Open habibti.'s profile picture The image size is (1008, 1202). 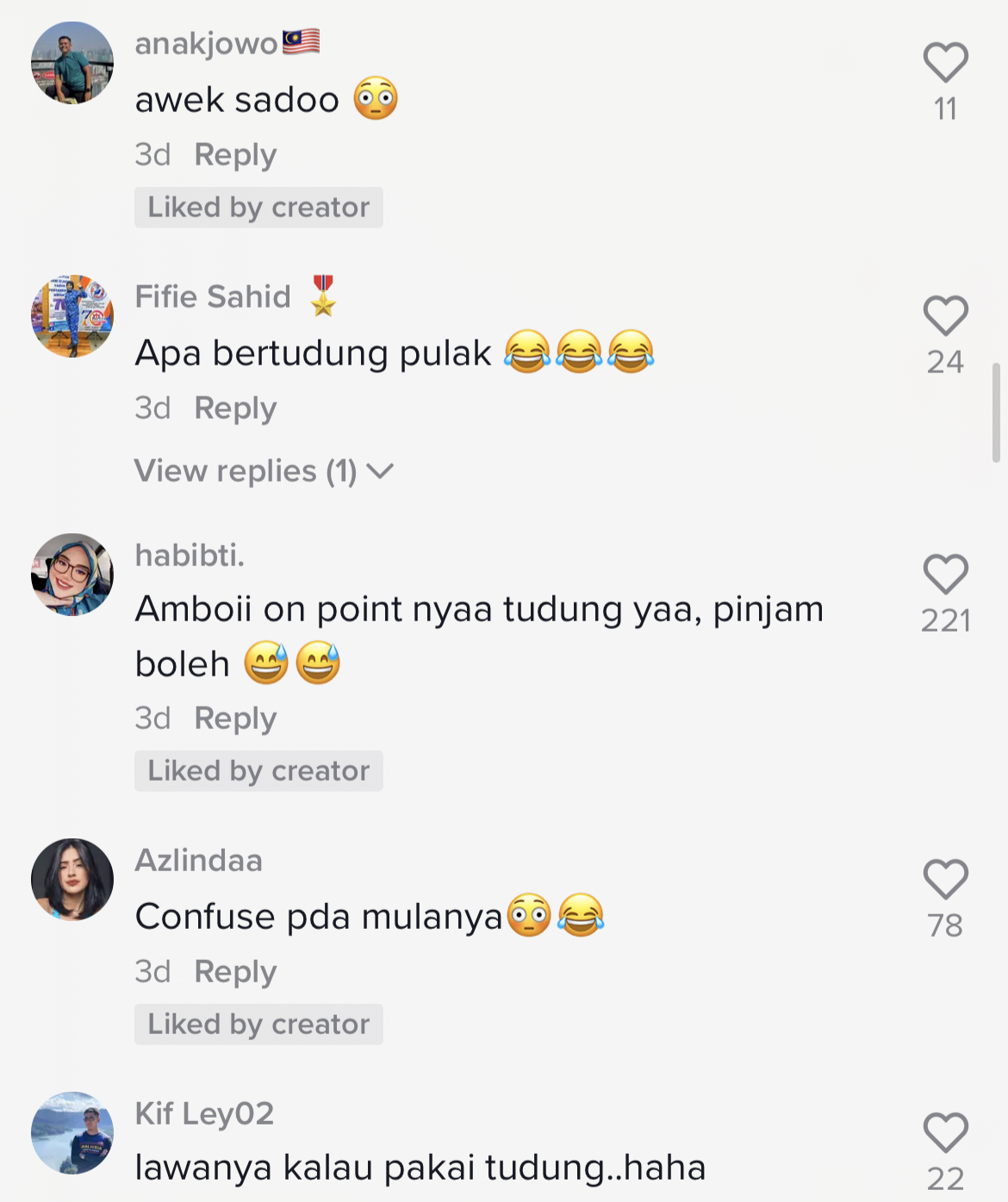point(72,575)
